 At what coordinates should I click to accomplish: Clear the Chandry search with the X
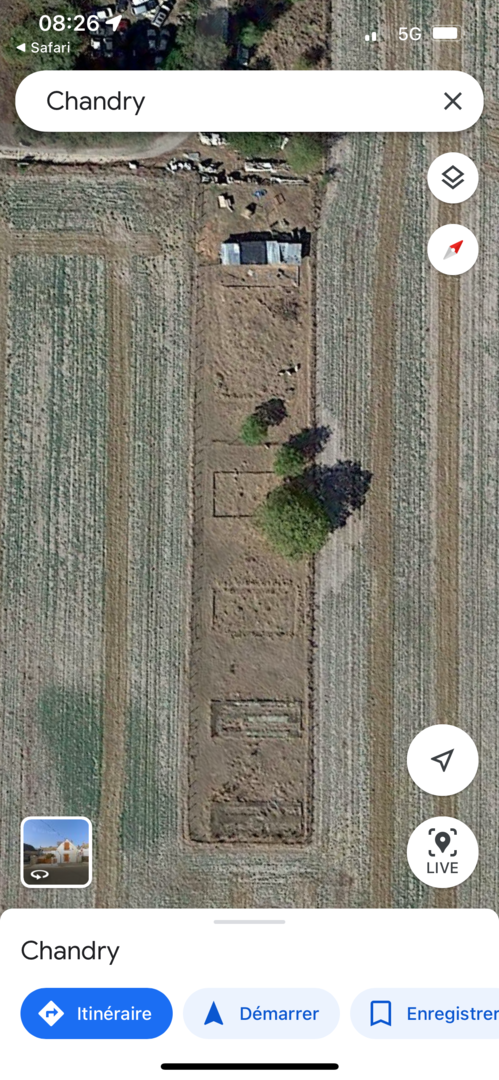click(452, 102)
